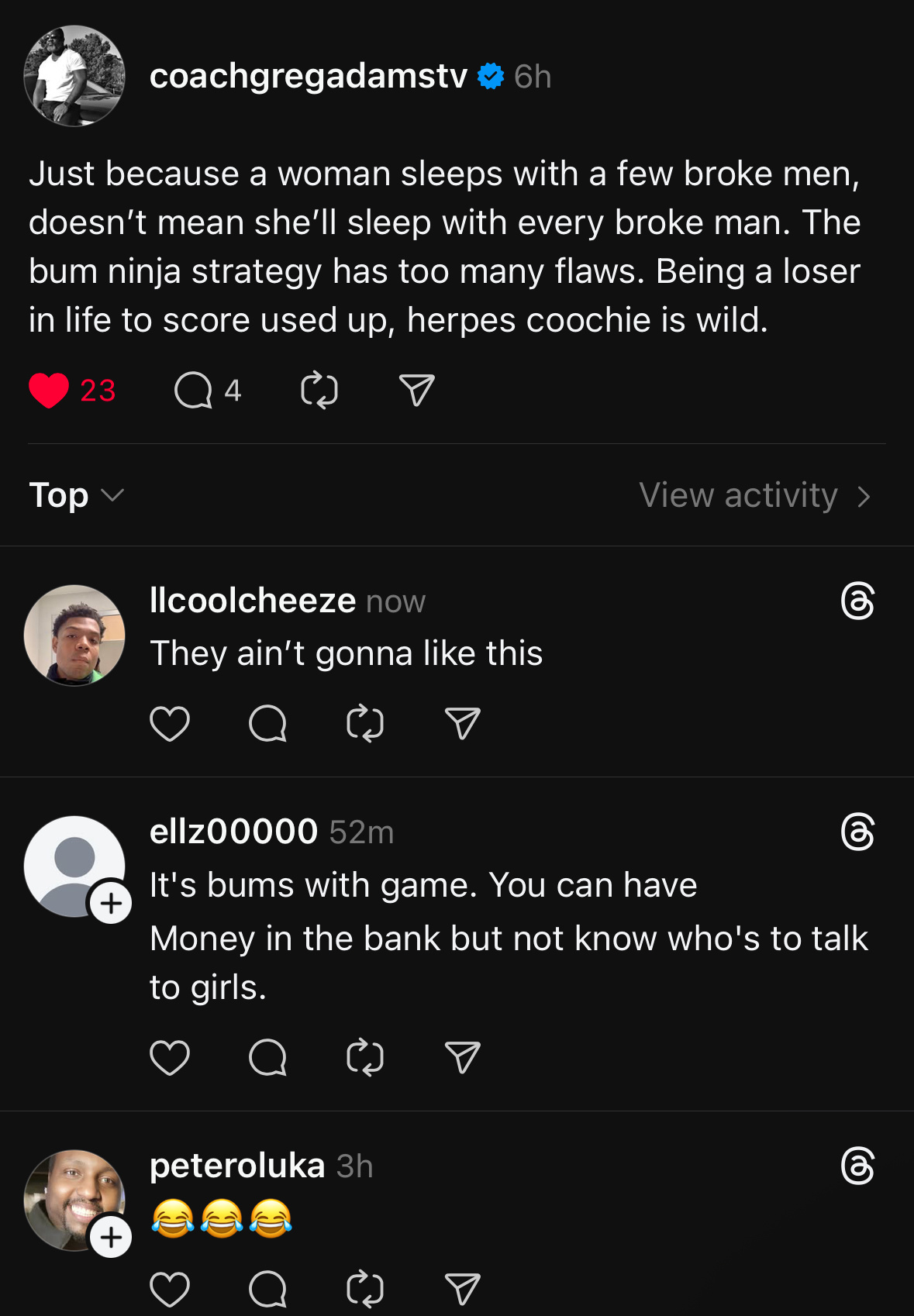Open coachgregadamstv's profile picture
914x1316 pixels.
[x=74, y=76]
